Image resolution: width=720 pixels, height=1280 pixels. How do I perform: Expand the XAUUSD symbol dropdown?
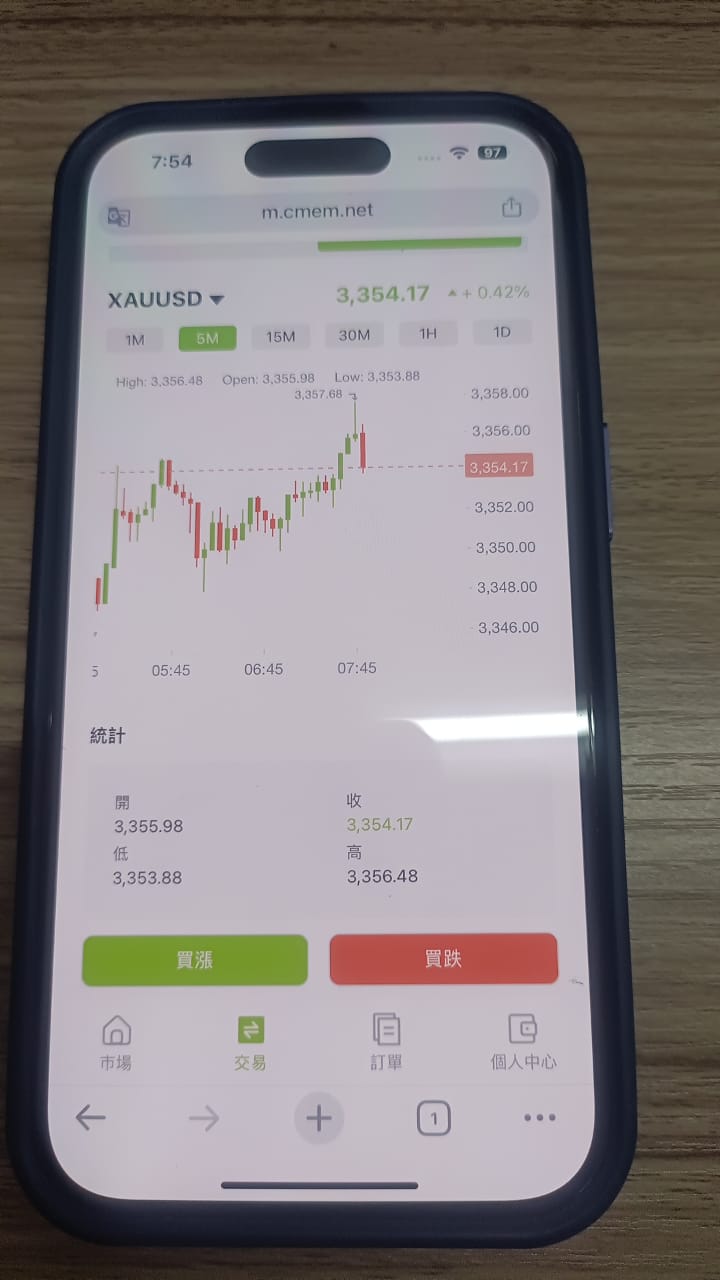[x=166, y=299]
